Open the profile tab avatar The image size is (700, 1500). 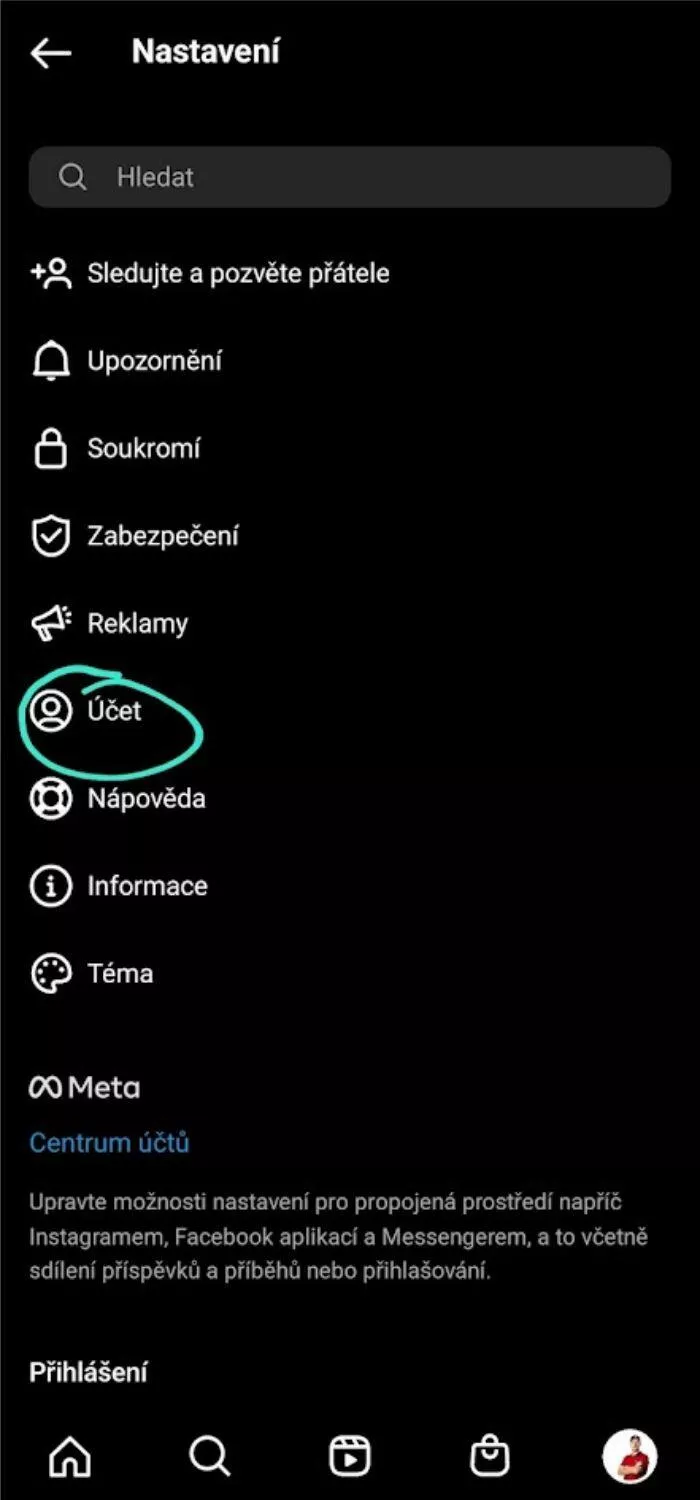click(630, 1456)
